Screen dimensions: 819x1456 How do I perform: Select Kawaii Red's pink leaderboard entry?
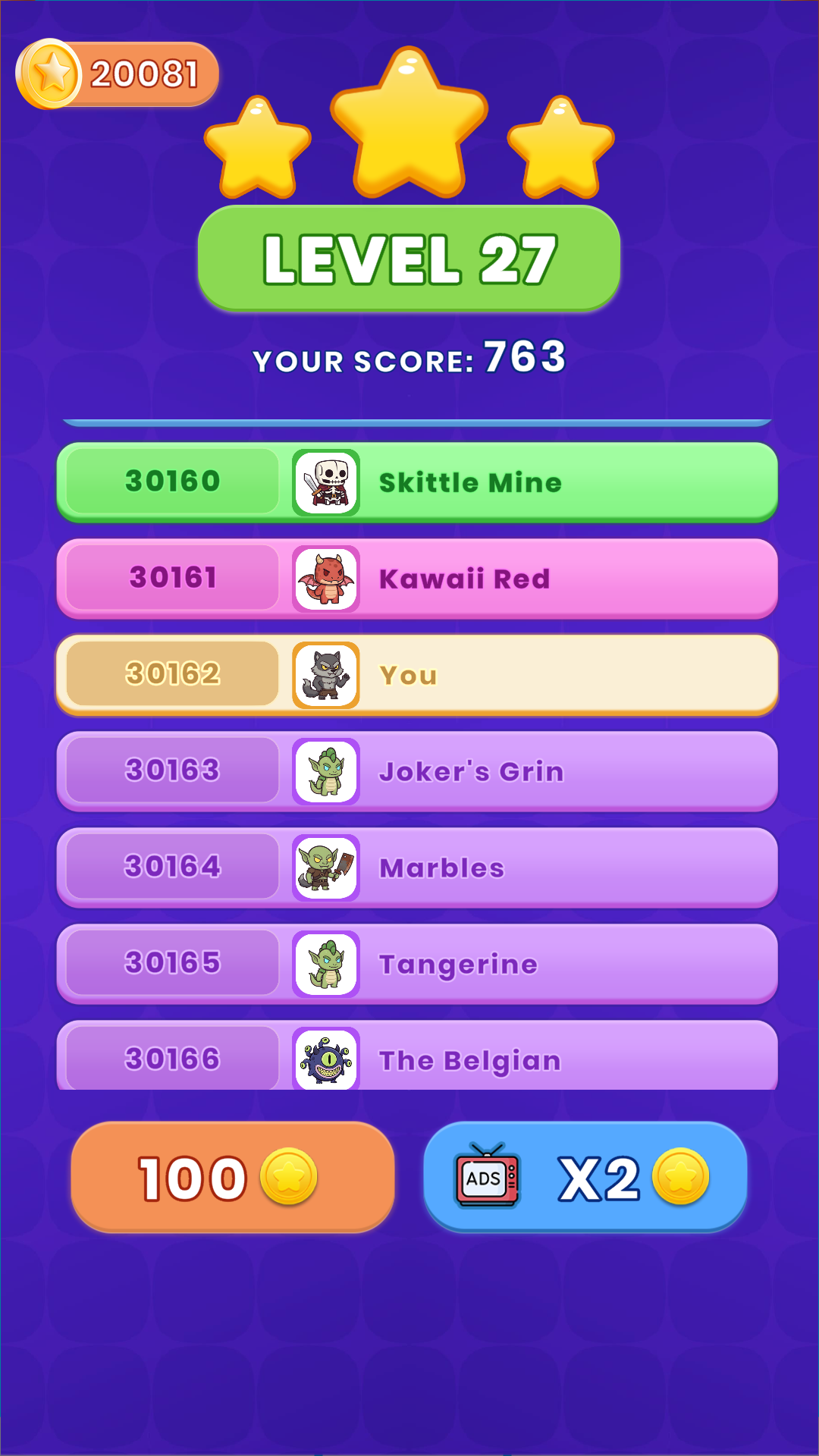point(531,577)
